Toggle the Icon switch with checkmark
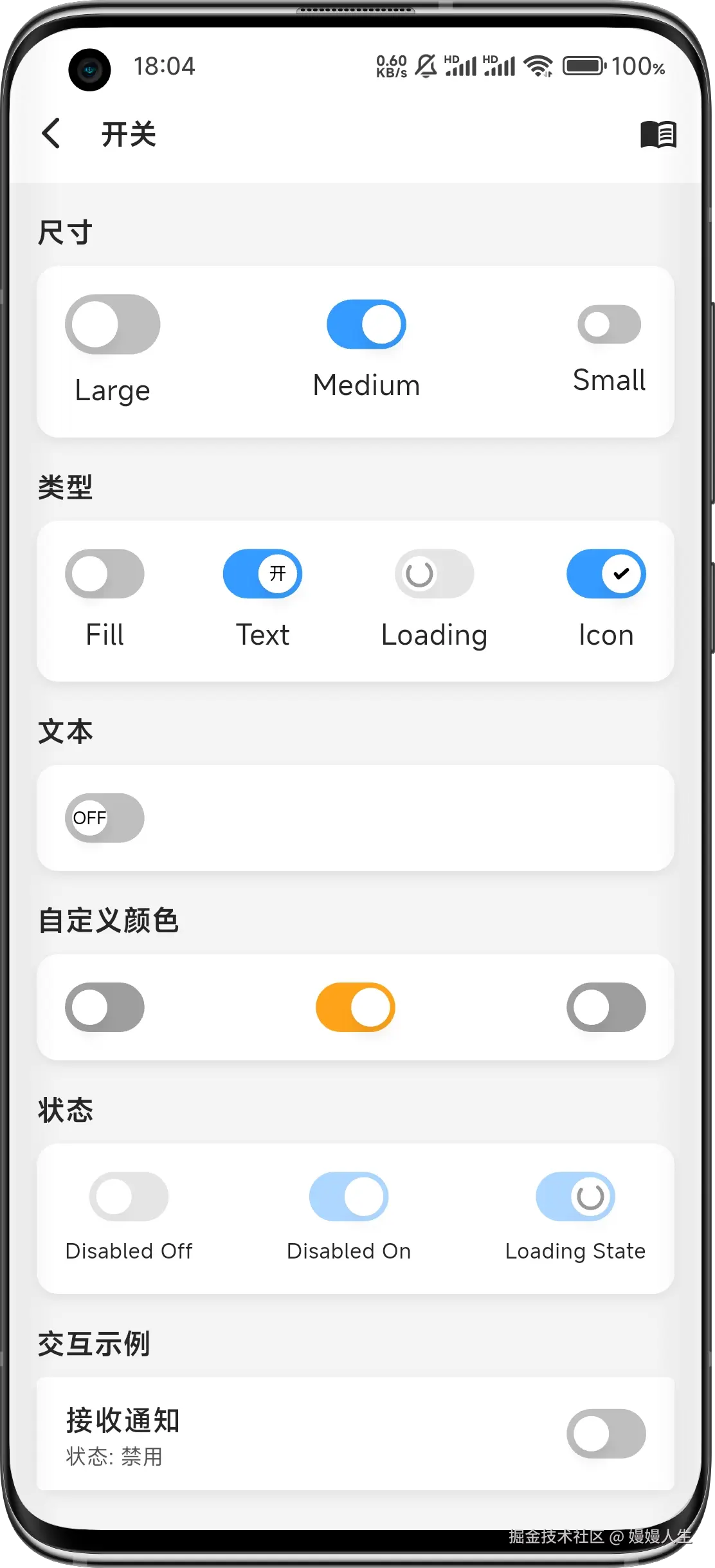The width and height of the screenshot is (715, 1568). 605,573
